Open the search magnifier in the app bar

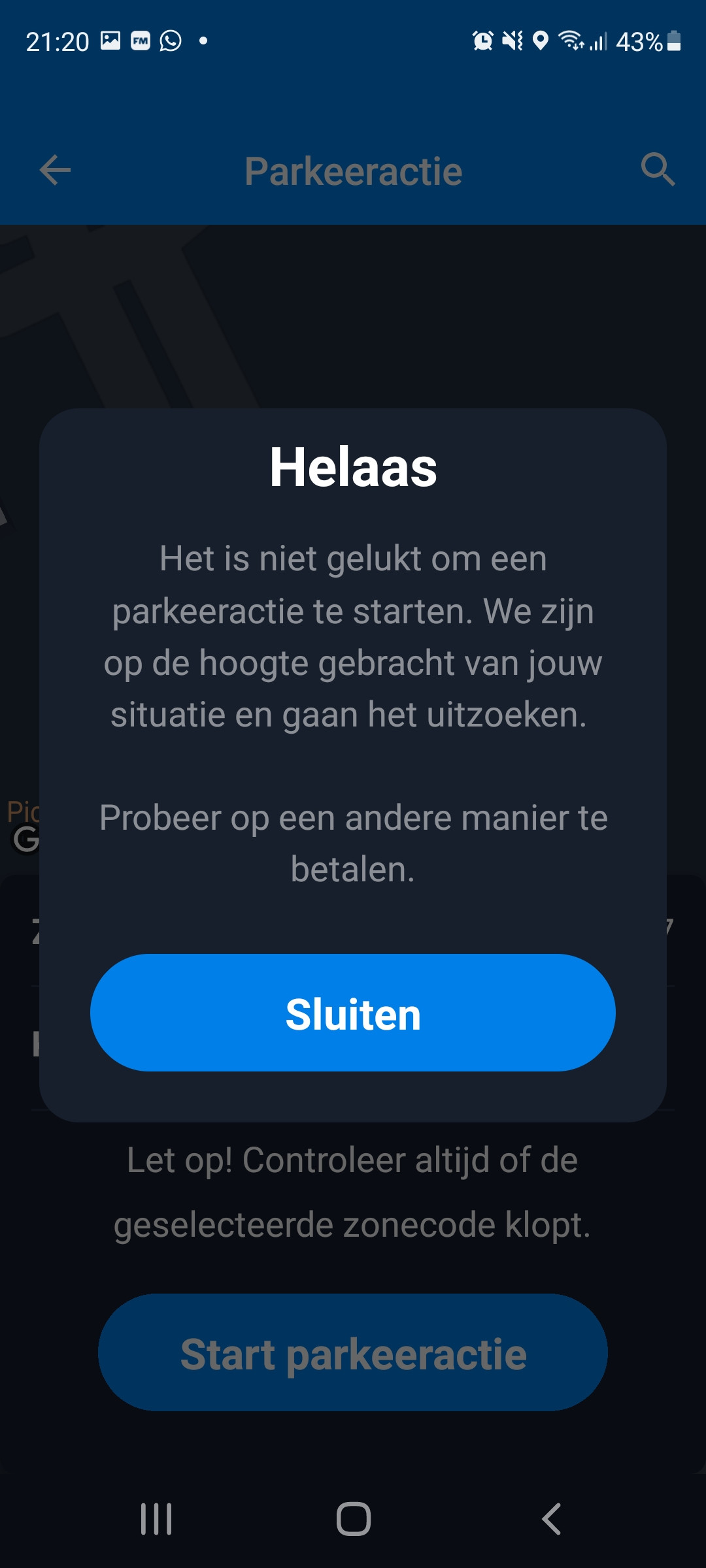pos(658,170)
